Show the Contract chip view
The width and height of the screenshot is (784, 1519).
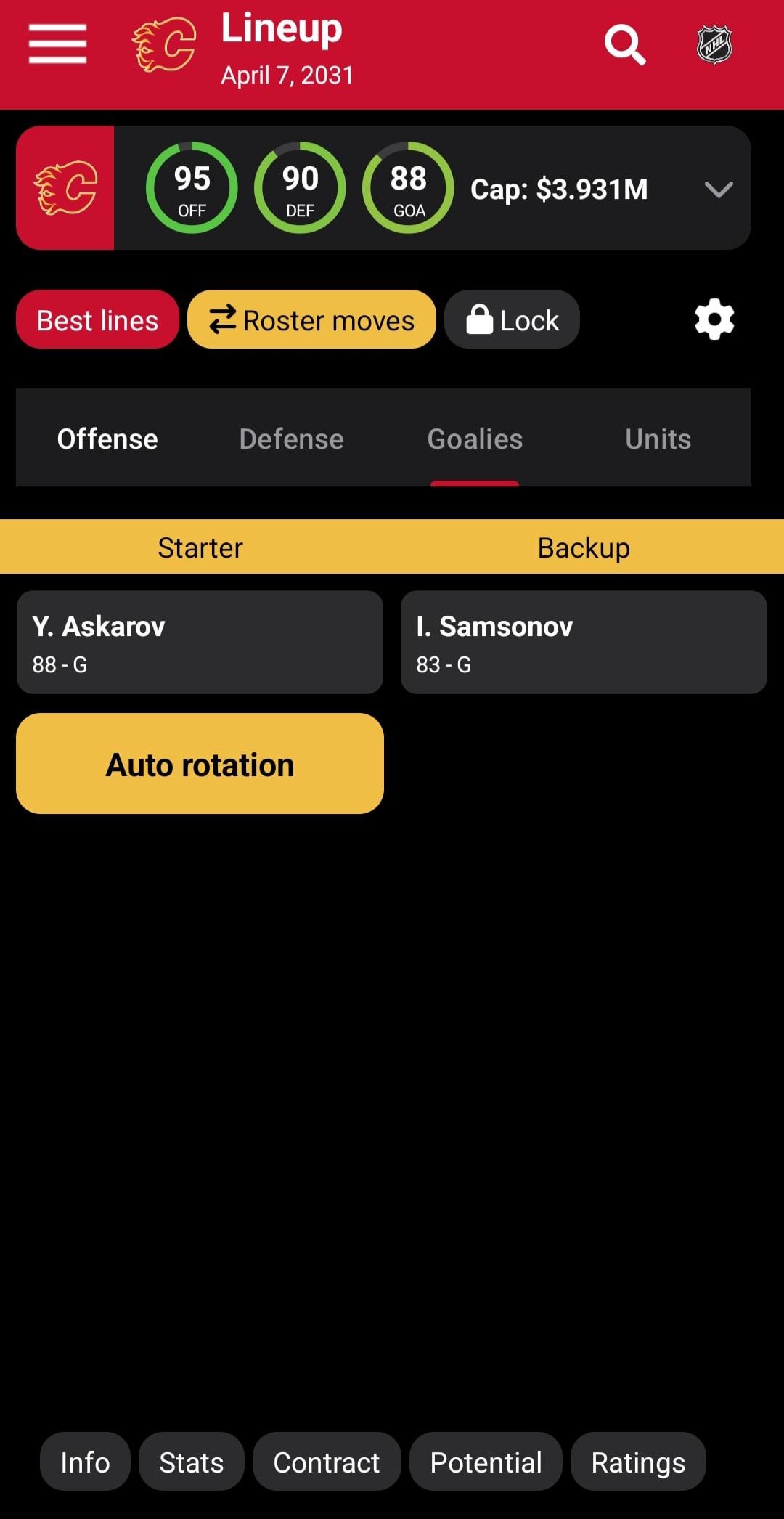pos(326,1462)
